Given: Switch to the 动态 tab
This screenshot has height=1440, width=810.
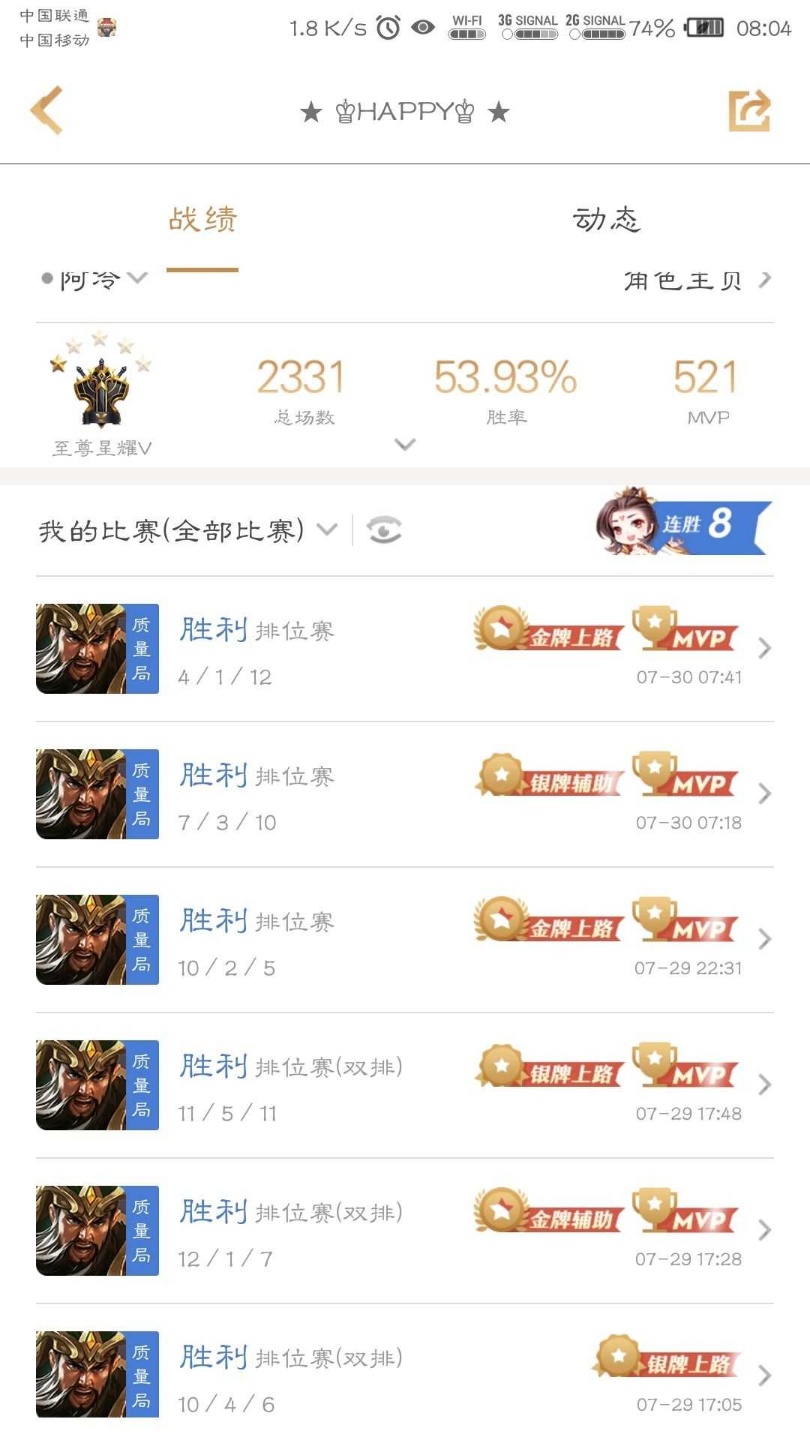Looking at the screenshot, I should point(606,220).
